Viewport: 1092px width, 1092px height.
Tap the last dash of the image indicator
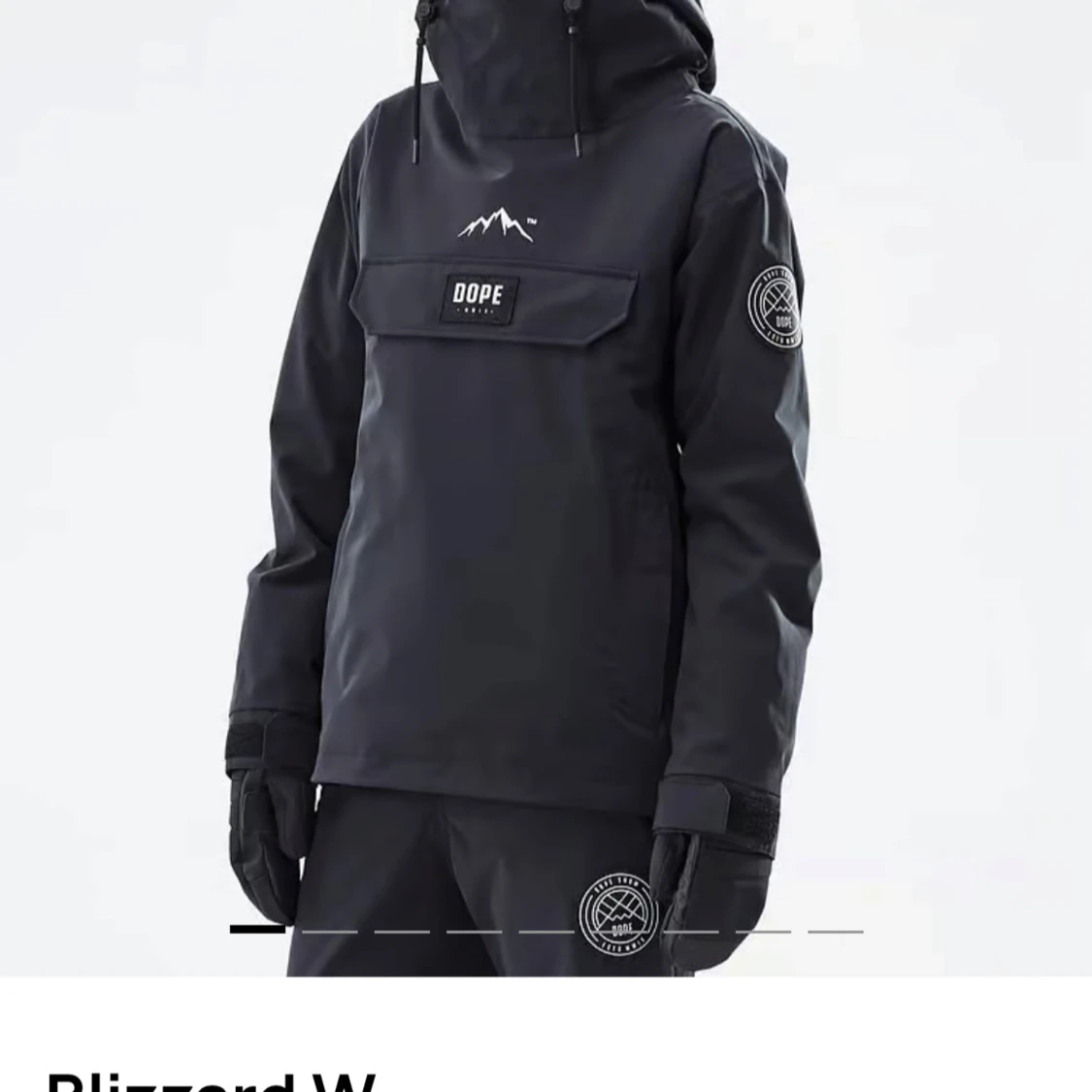coord(835,931)
